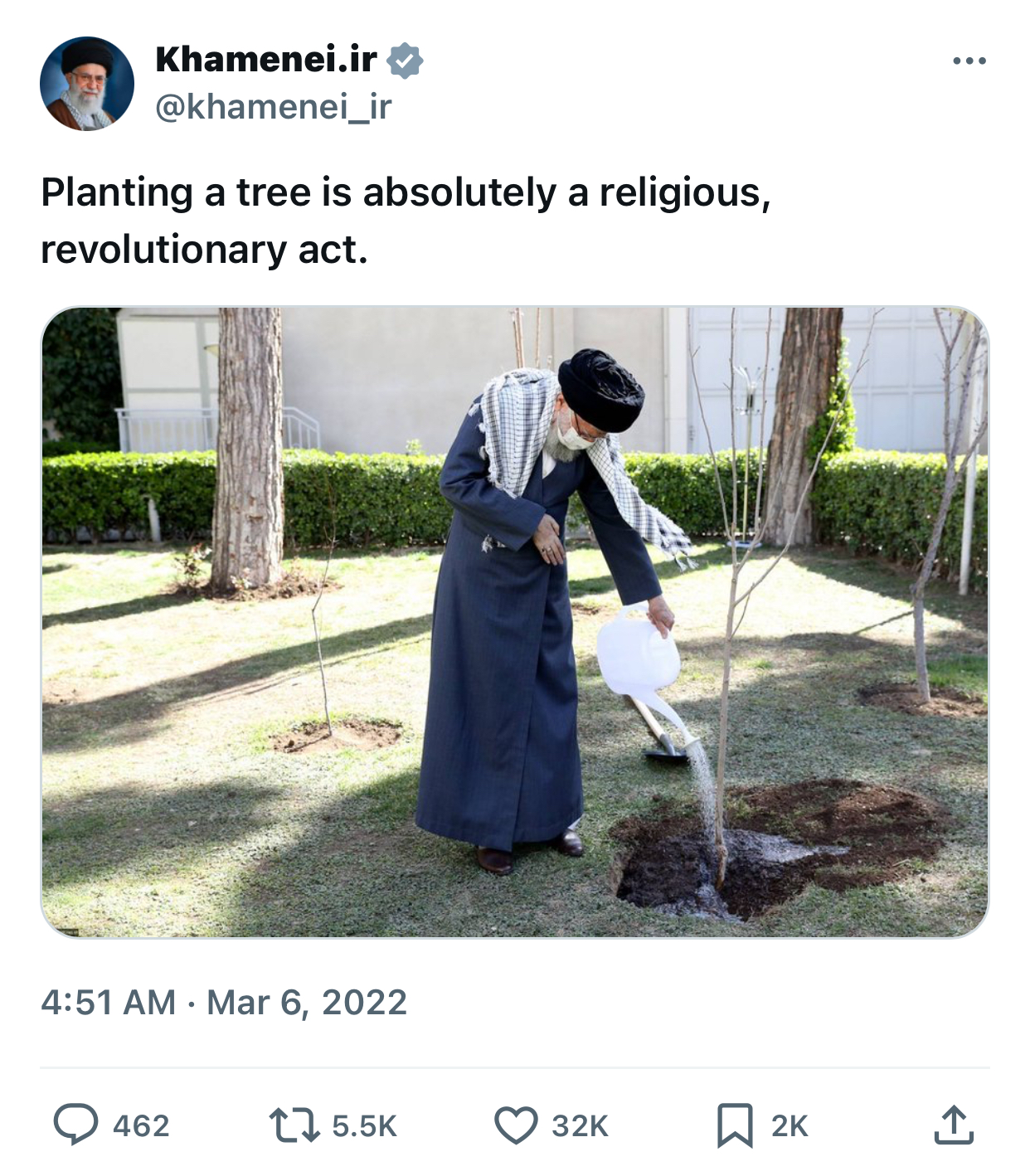Open the three-dot overflow menu
Image resolution: width=1030 pixels, height=1176 pixels.
coord(969,61)
